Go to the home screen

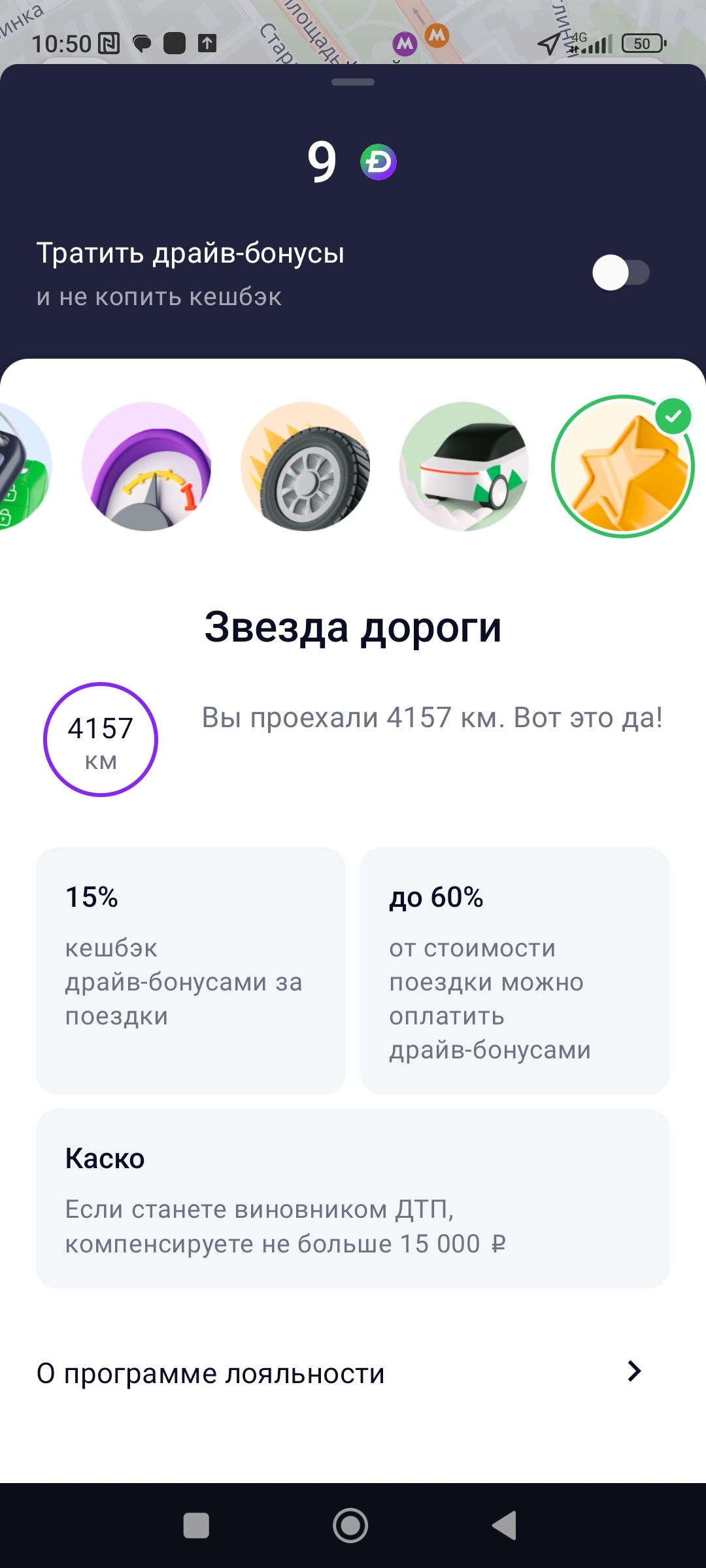[350, 1526]
